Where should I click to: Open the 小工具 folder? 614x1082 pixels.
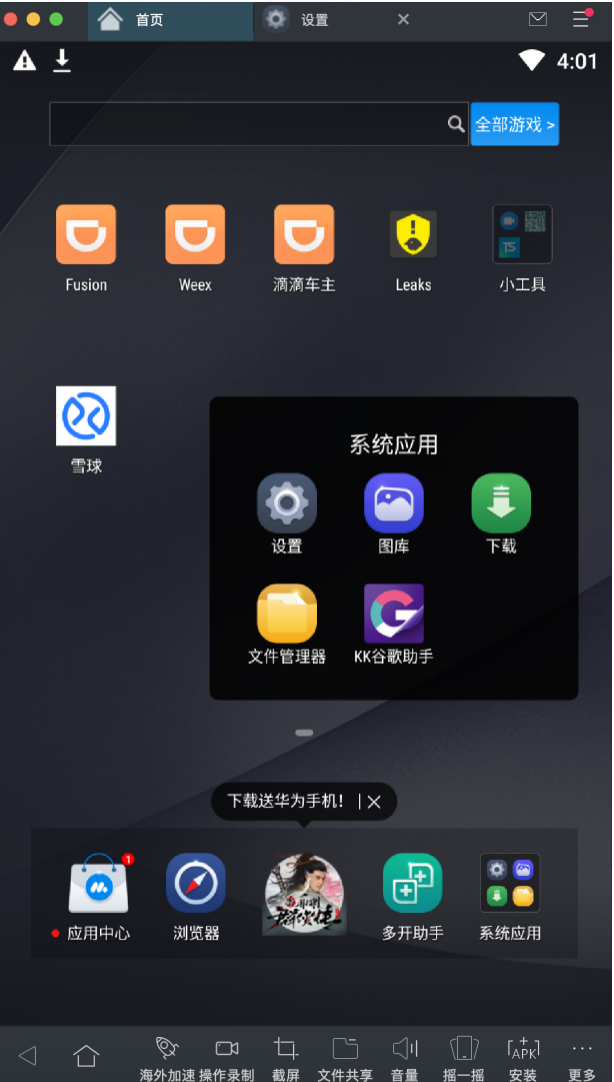coord(522,235)
